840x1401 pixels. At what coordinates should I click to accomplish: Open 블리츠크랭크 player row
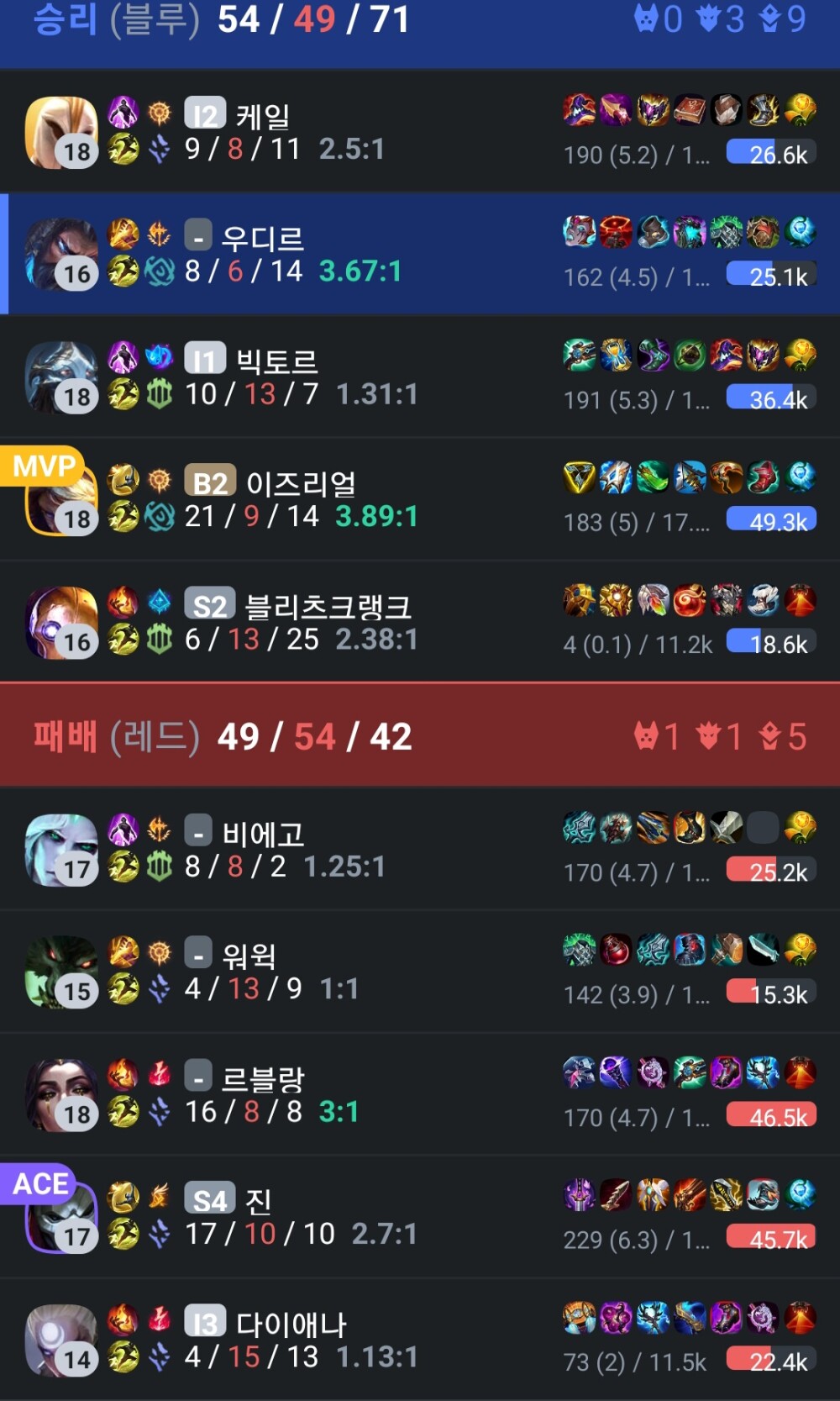(420, 622)
